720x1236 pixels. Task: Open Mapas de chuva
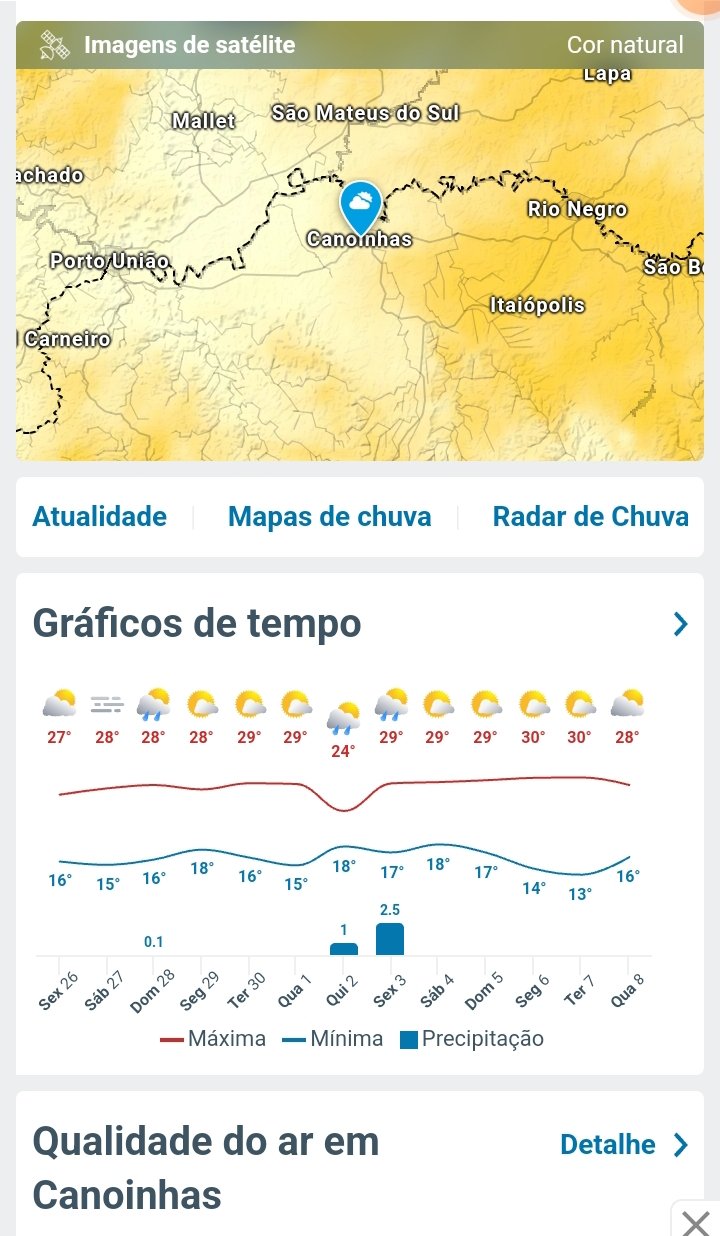click(330, 517)
